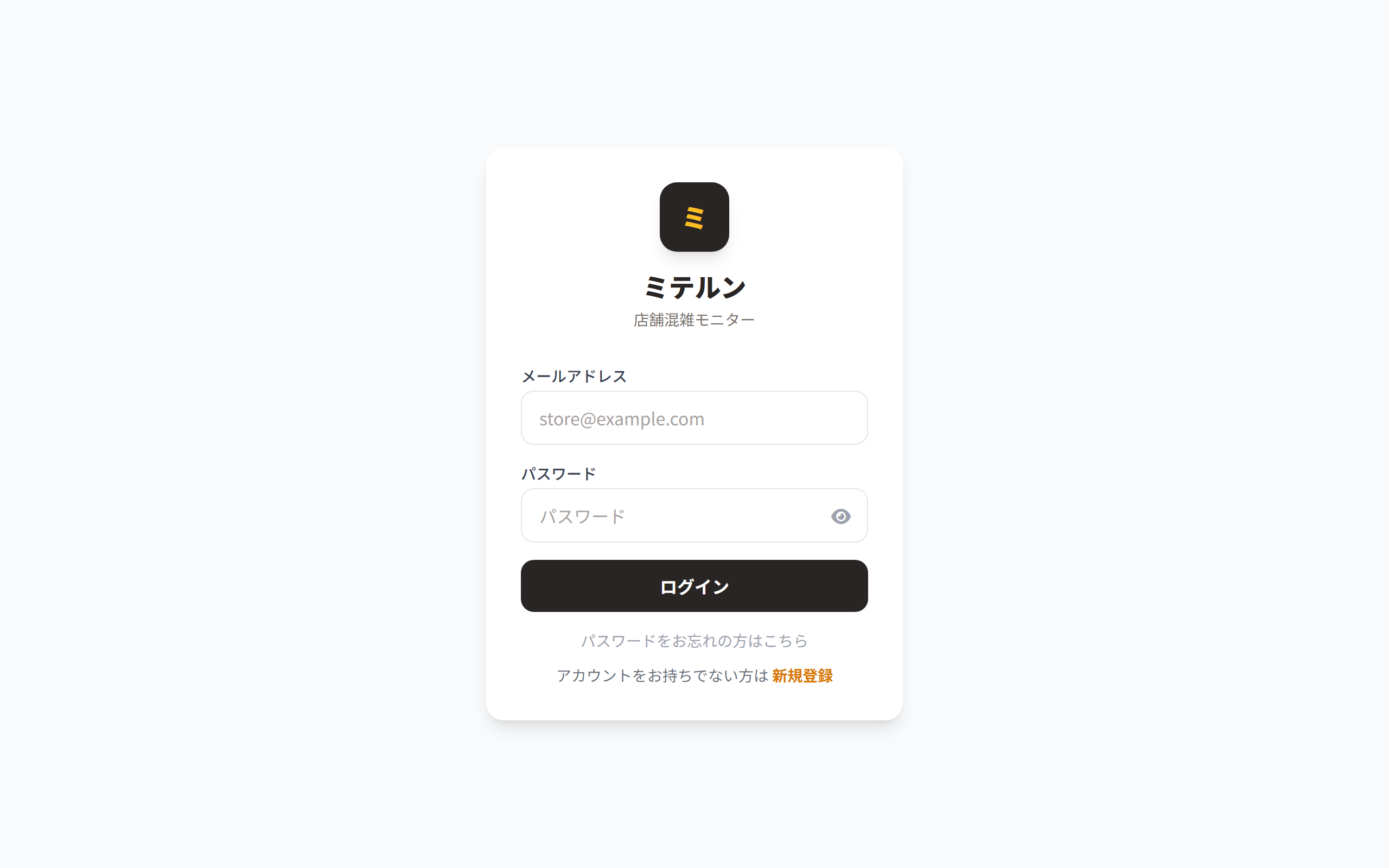This screenshot has width=1389, height=868.
Task: Show password with the eye icon
Action: tap(840, 516)
